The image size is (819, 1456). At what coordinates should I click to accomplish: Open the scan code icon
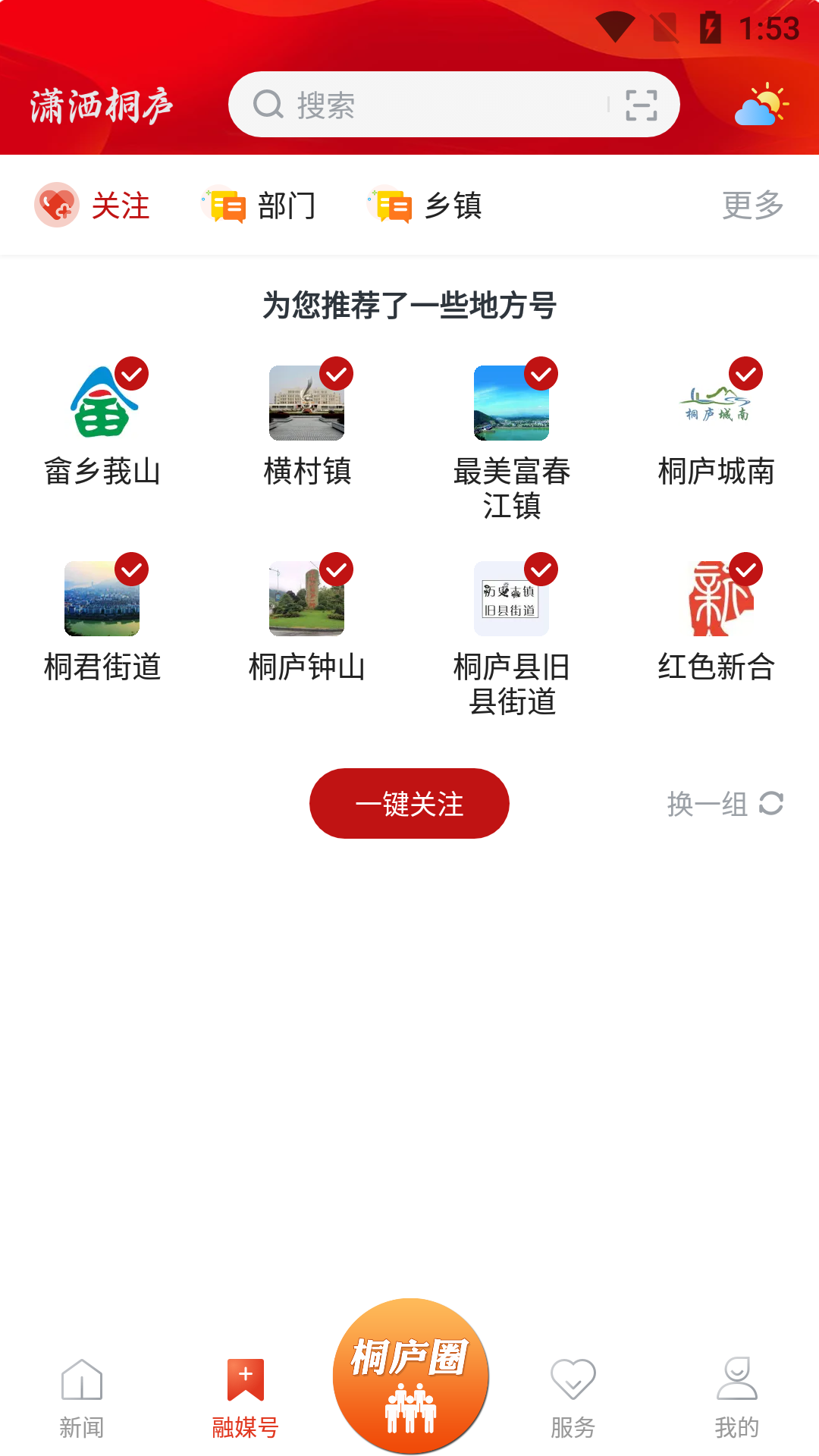pyautogui.click(x=641, y=105)
